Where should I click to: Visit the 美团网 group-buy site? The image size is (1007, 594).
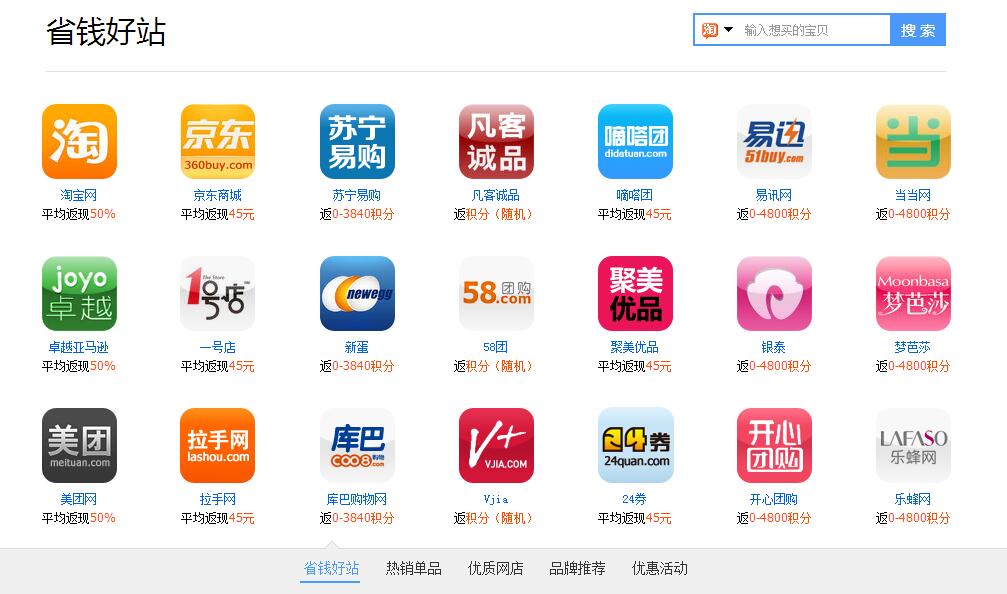coord(79,446)
